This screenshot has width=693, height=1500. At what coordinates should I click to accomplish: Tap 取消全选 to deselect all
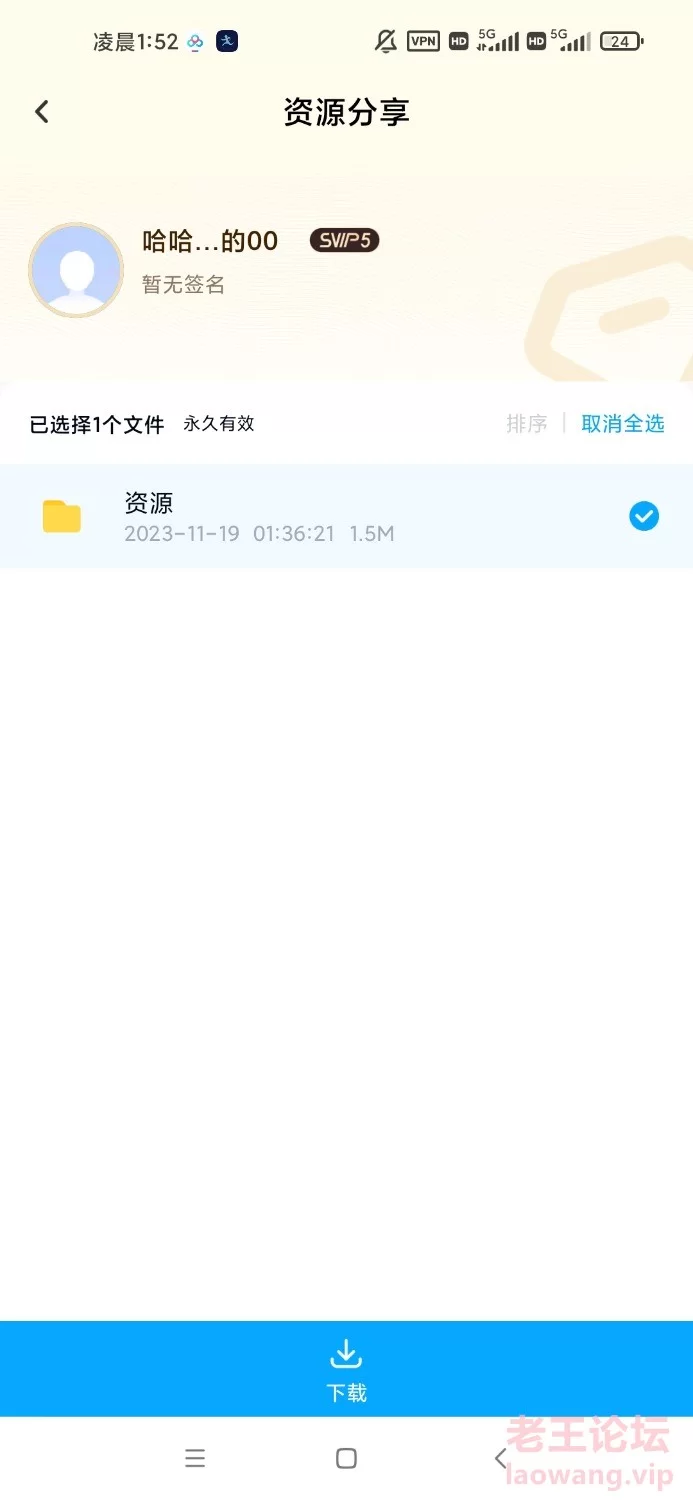click(x=622, y=424)
